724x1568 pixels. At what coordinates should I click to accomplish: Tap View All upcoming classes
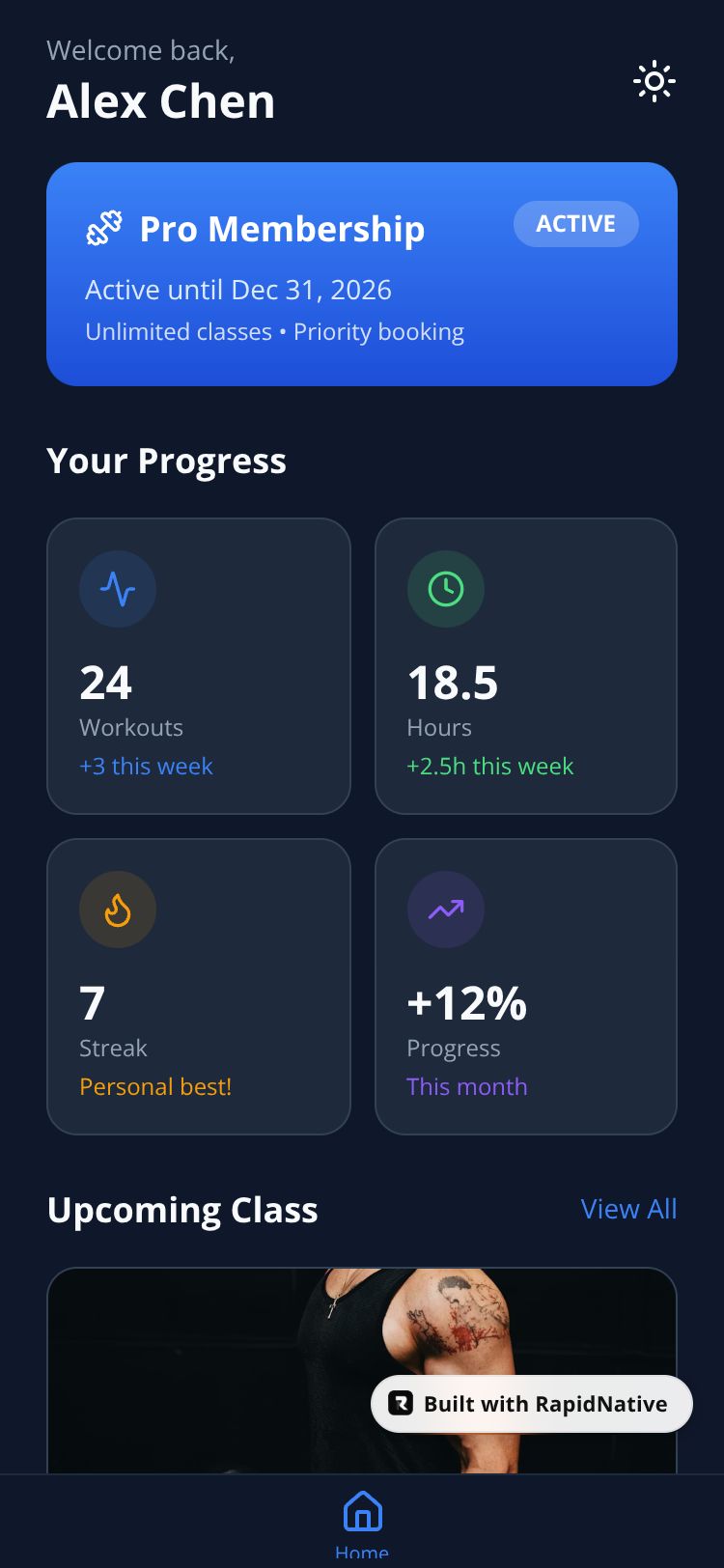pos(628,1209)
